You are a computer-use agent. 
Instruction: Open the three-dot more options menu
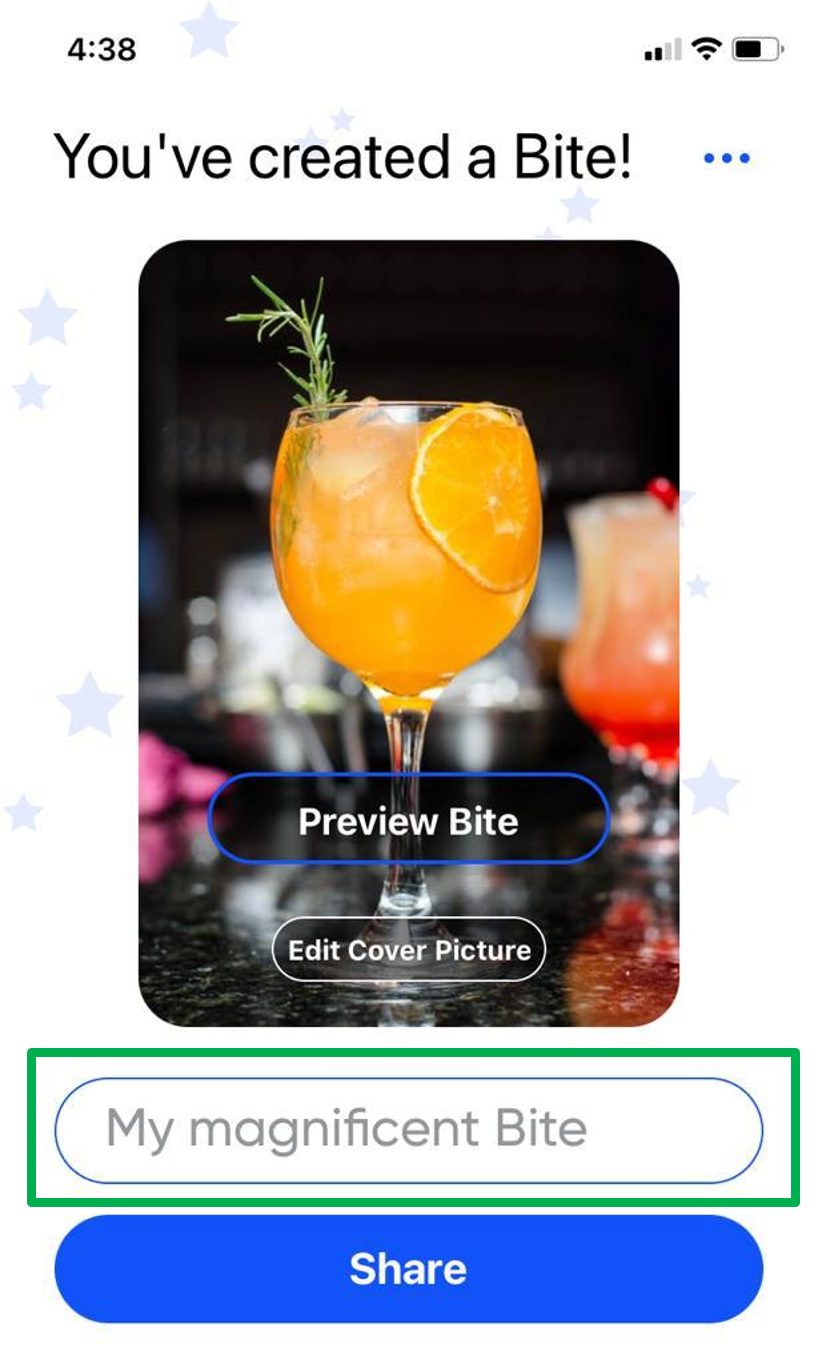[x=727, y=158]
